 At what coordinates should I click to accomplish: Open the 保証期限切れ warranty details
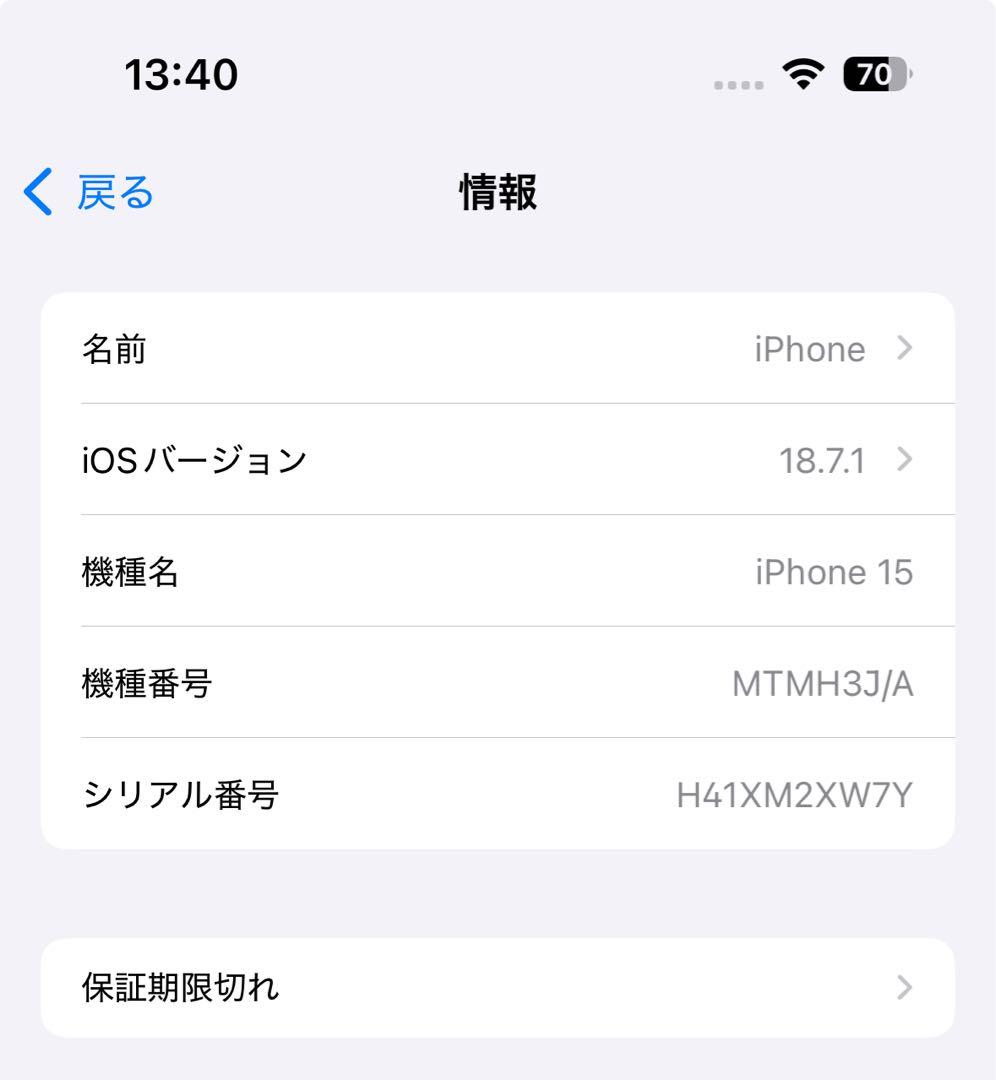pyautogui.click(x=498, y=988)
